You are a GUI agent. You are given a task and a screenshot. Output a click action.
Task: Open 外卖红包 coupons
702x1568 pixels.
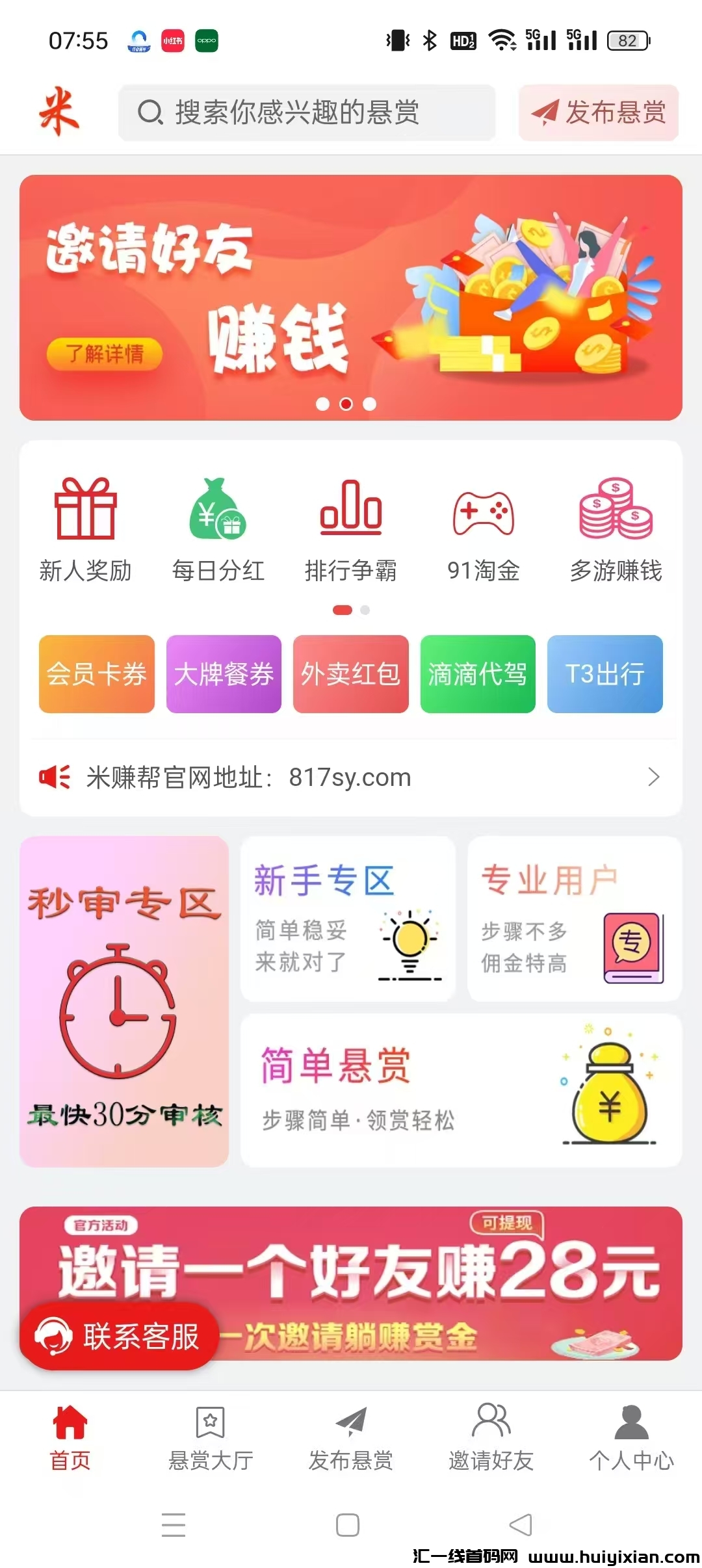(351, 674)
